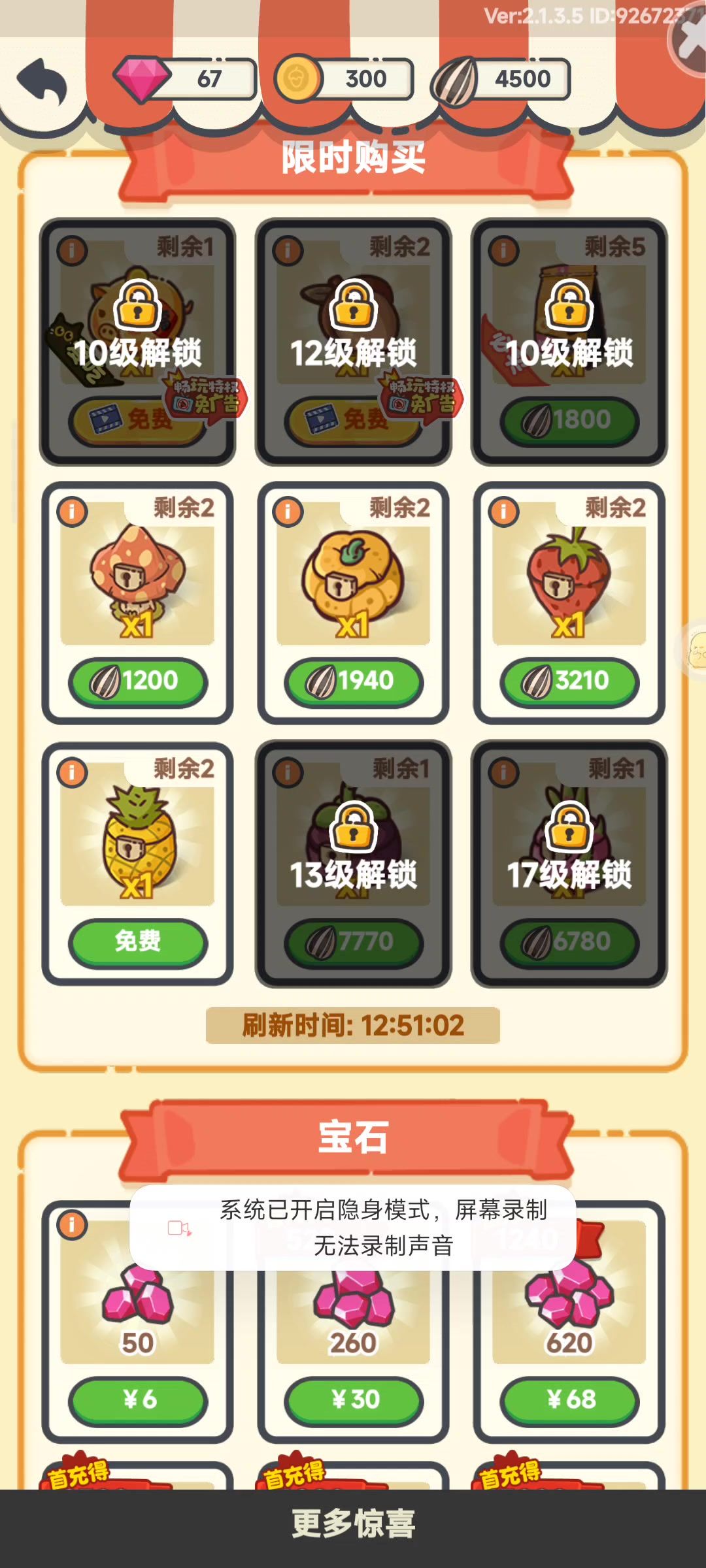Tap the locked 13级解锁 item card
This screenshot has width=706, height=1568.
point(354,862)
